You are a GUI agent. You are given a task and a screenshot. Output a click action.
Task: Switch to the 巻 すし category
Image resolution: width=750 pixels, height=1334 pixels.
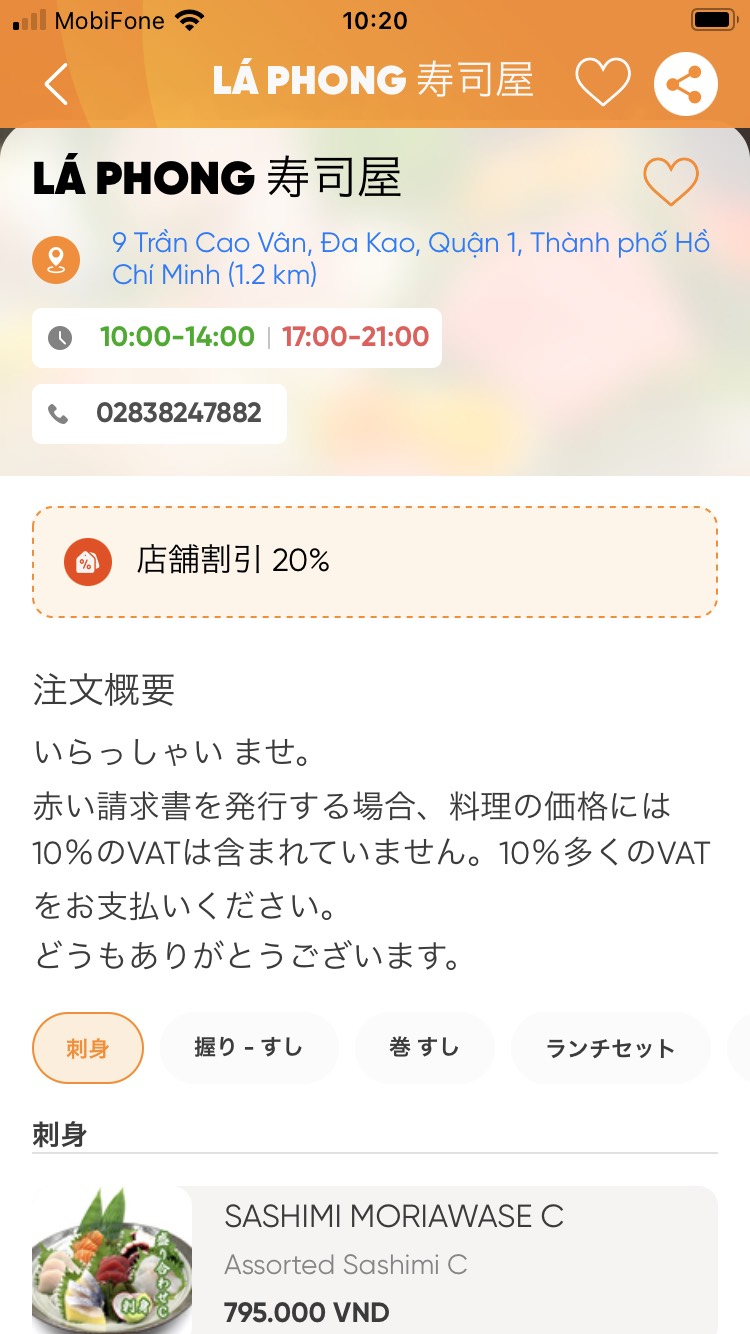(425, 1048)
